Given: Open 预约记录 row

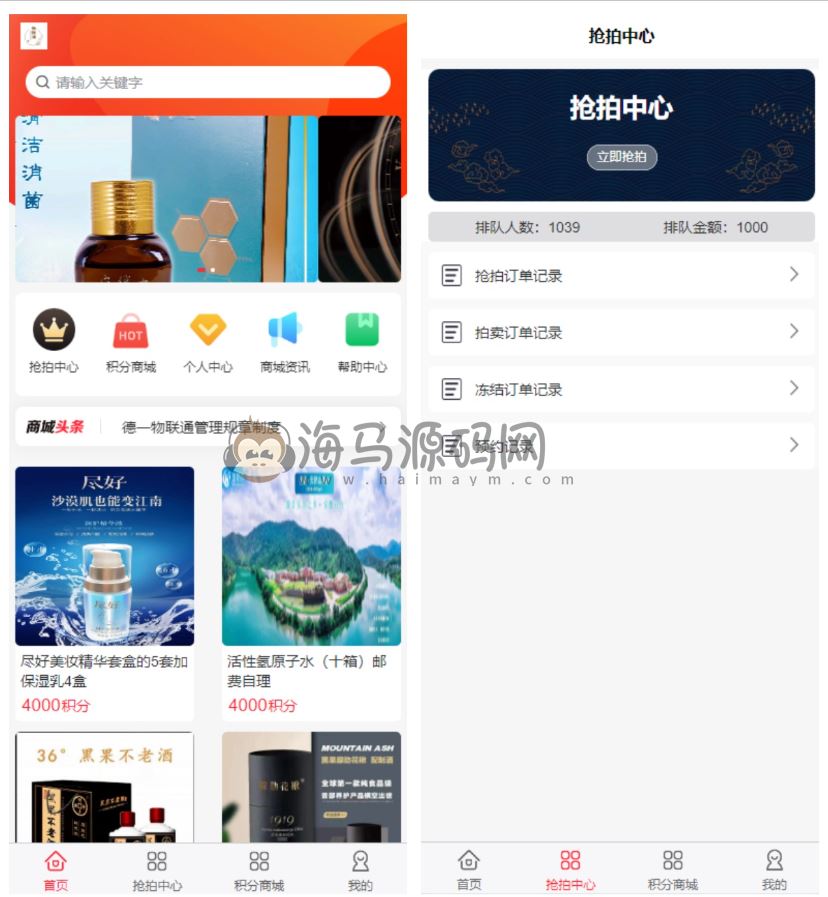Looking at the screenshot, I should pyautogui.click(x=621, y=446).
